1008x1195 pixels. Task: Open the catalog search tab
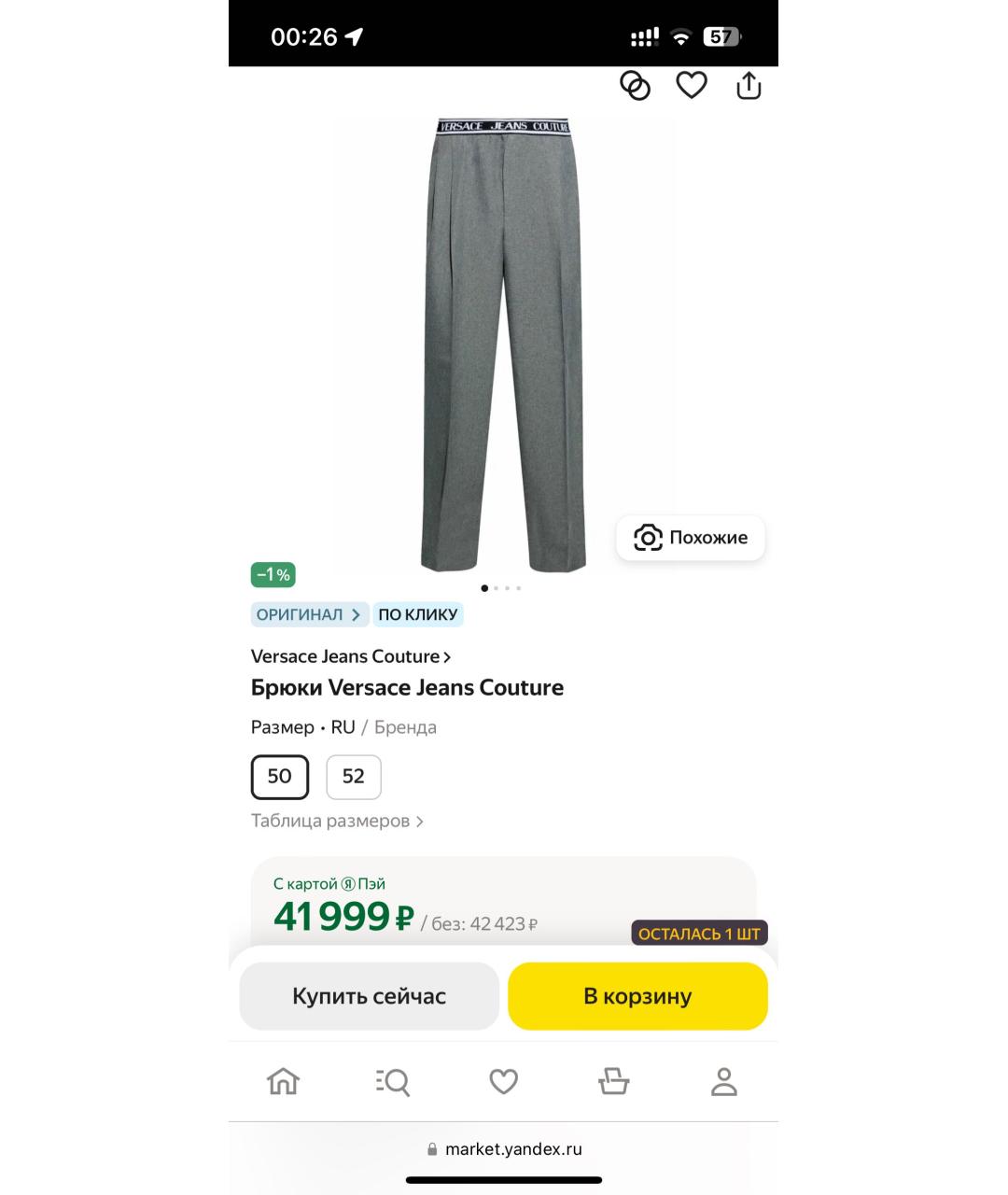[393, 1082]
